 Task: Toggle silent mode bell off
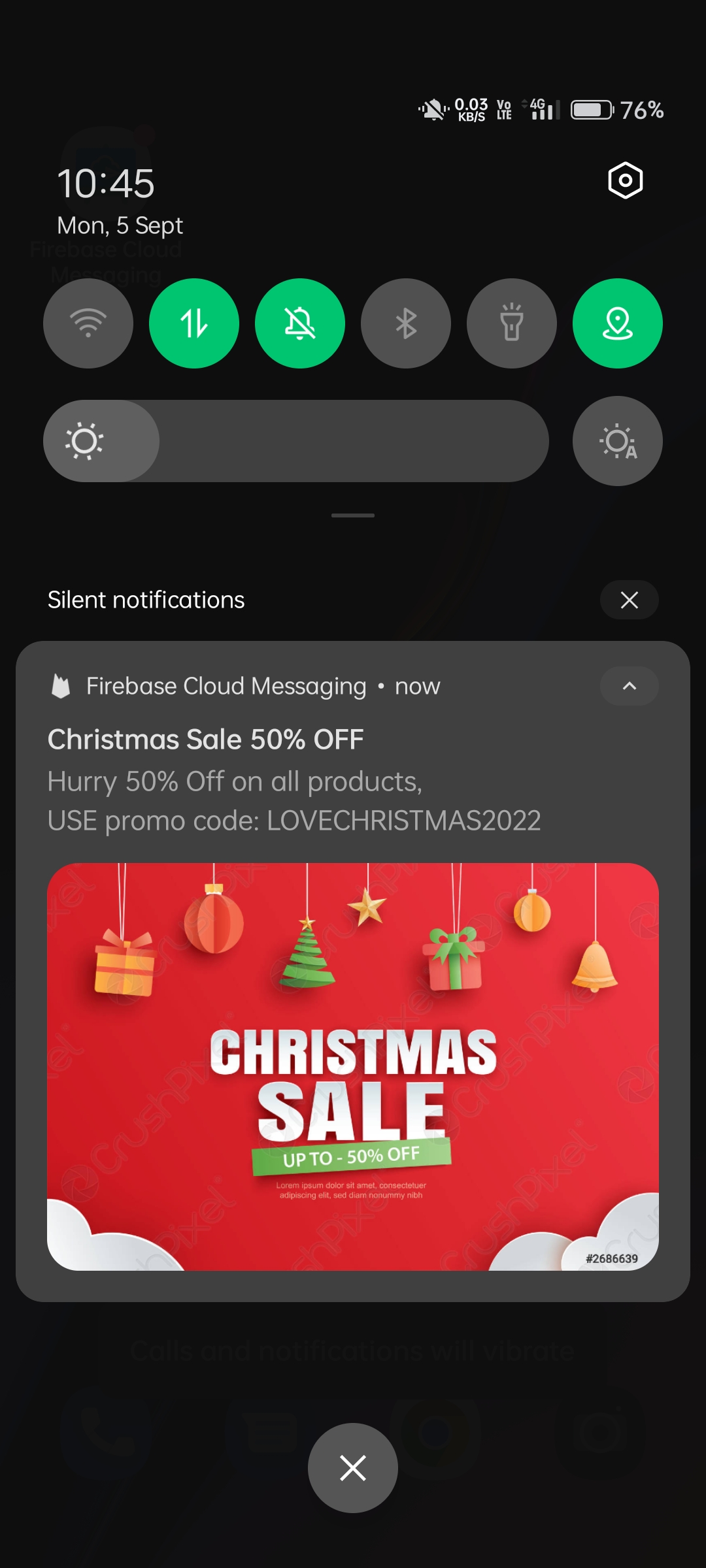point(300,323)
